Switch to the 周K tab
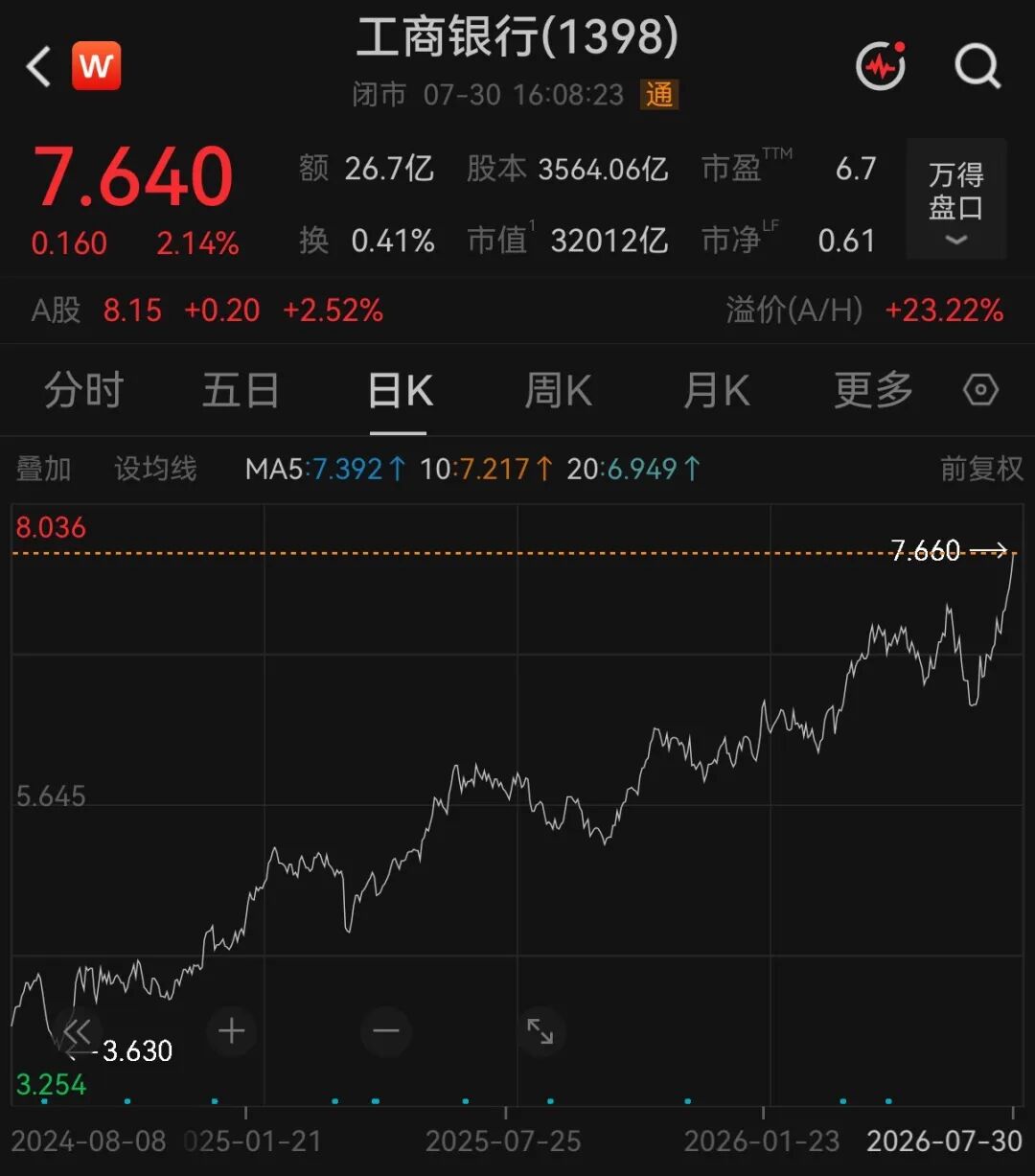 point(558,391)
